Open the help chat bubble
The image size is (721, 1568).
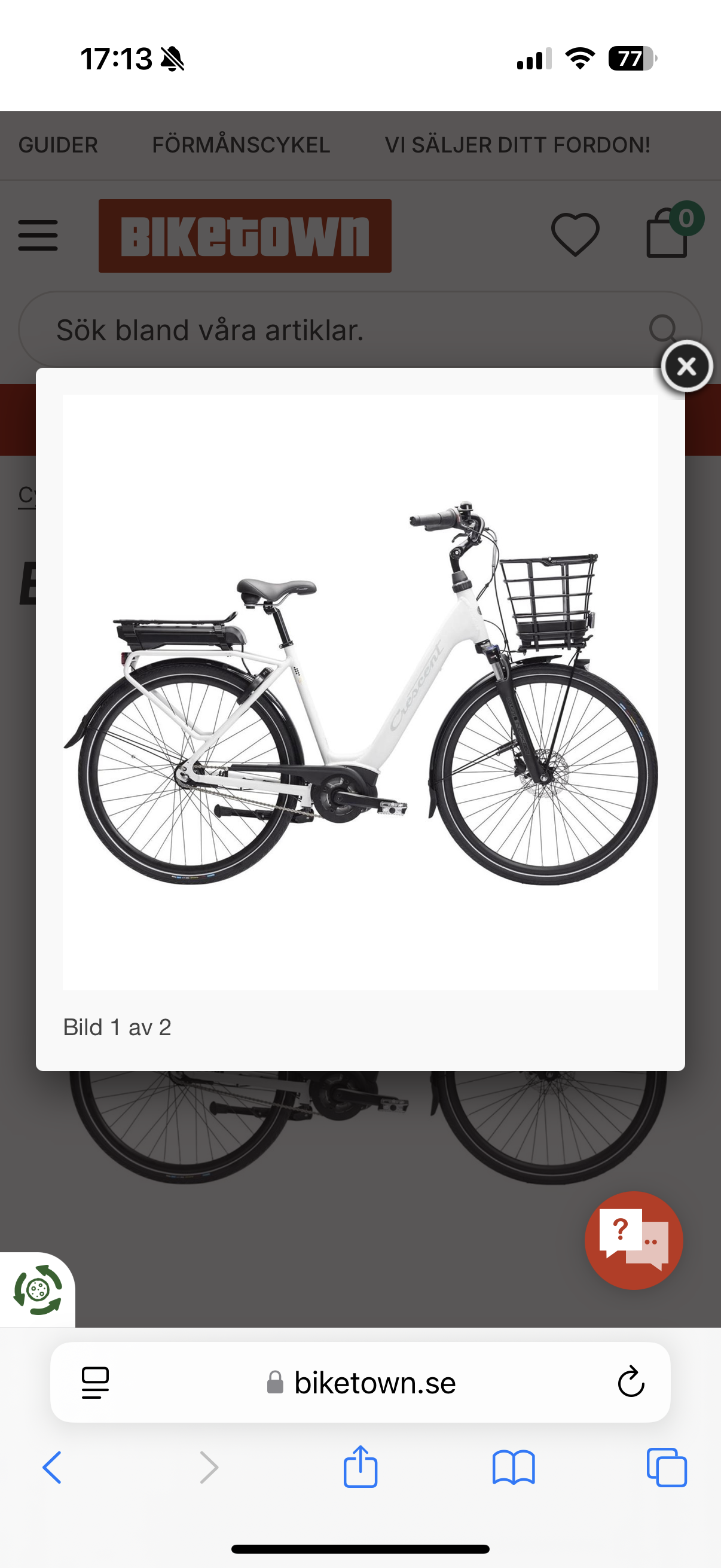coord(633,1240)
